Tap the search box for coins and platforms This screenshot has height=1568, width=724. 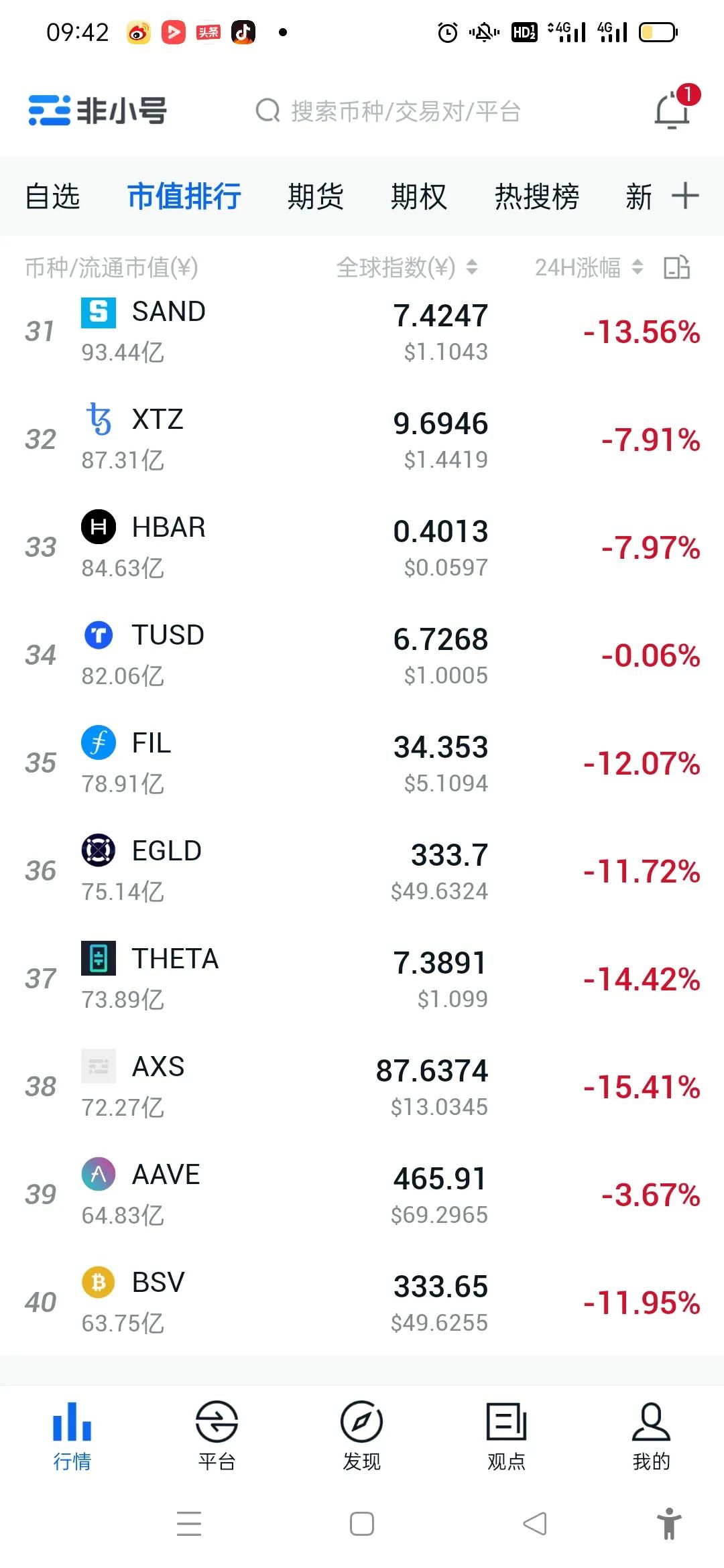coord(389,111)
